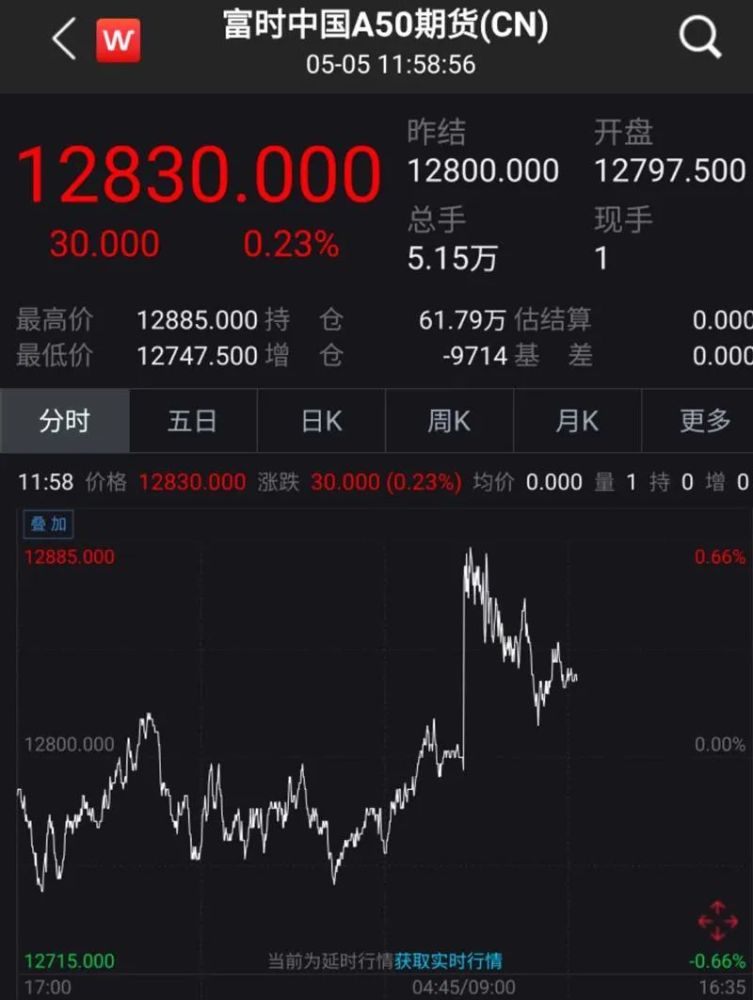This screenshot has height=1000, width=753.
Task: Select the 月K monthly chart view
Action: [576, 420]
